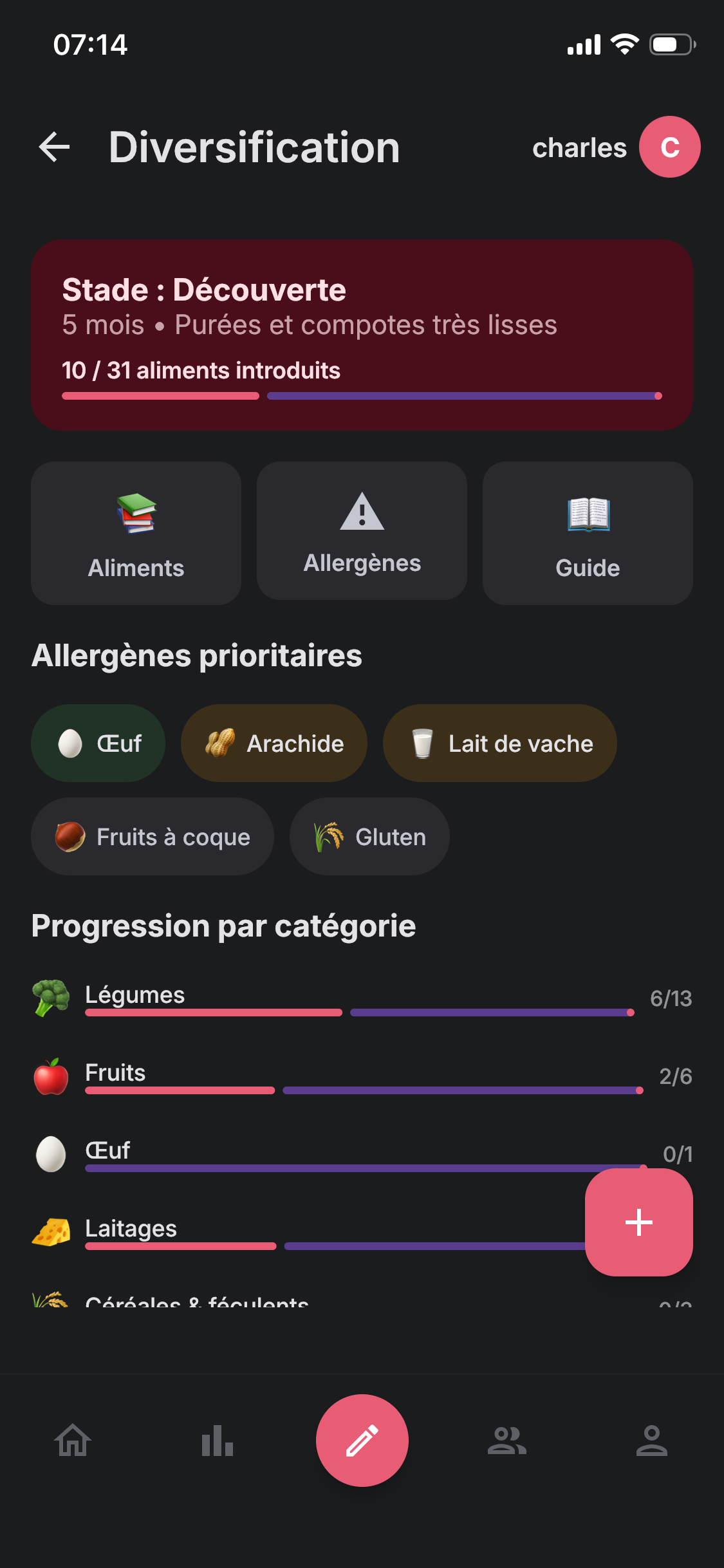
Task: Open the Allergènes warning icon
Action: (361, 531)
